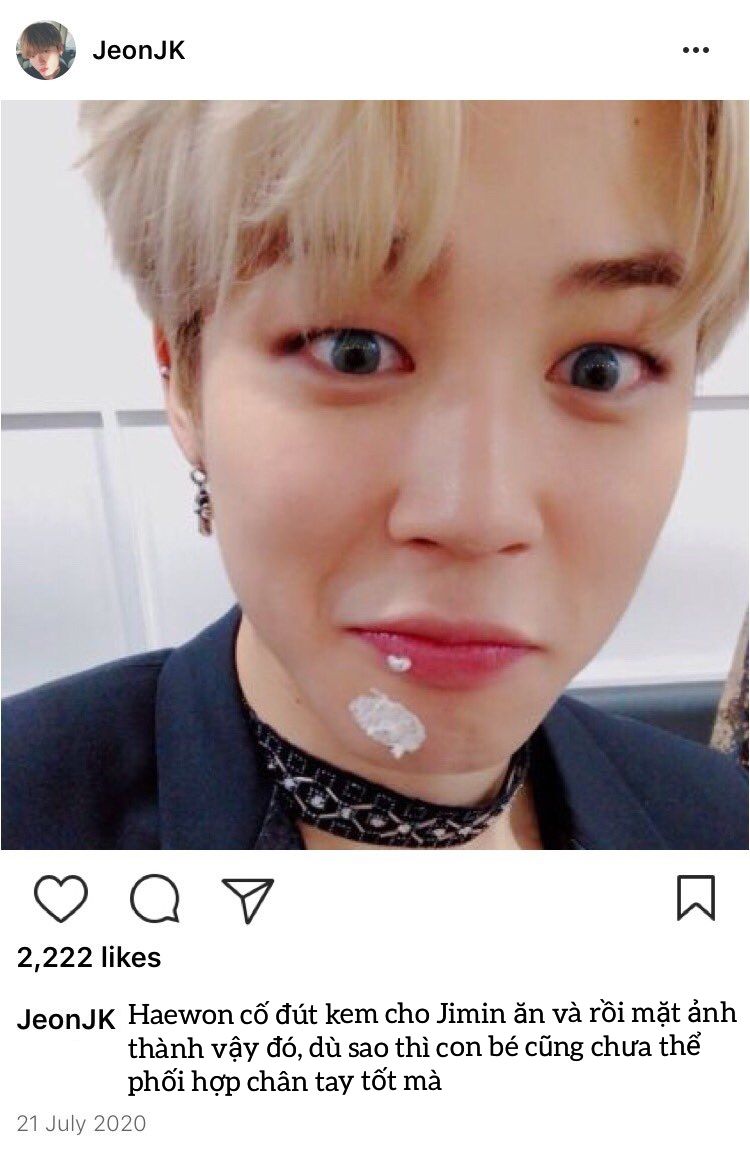Like this post with the heart icon
Image resolution: width=750 pixels, height=1169 pixels.
tap(61, 898)
